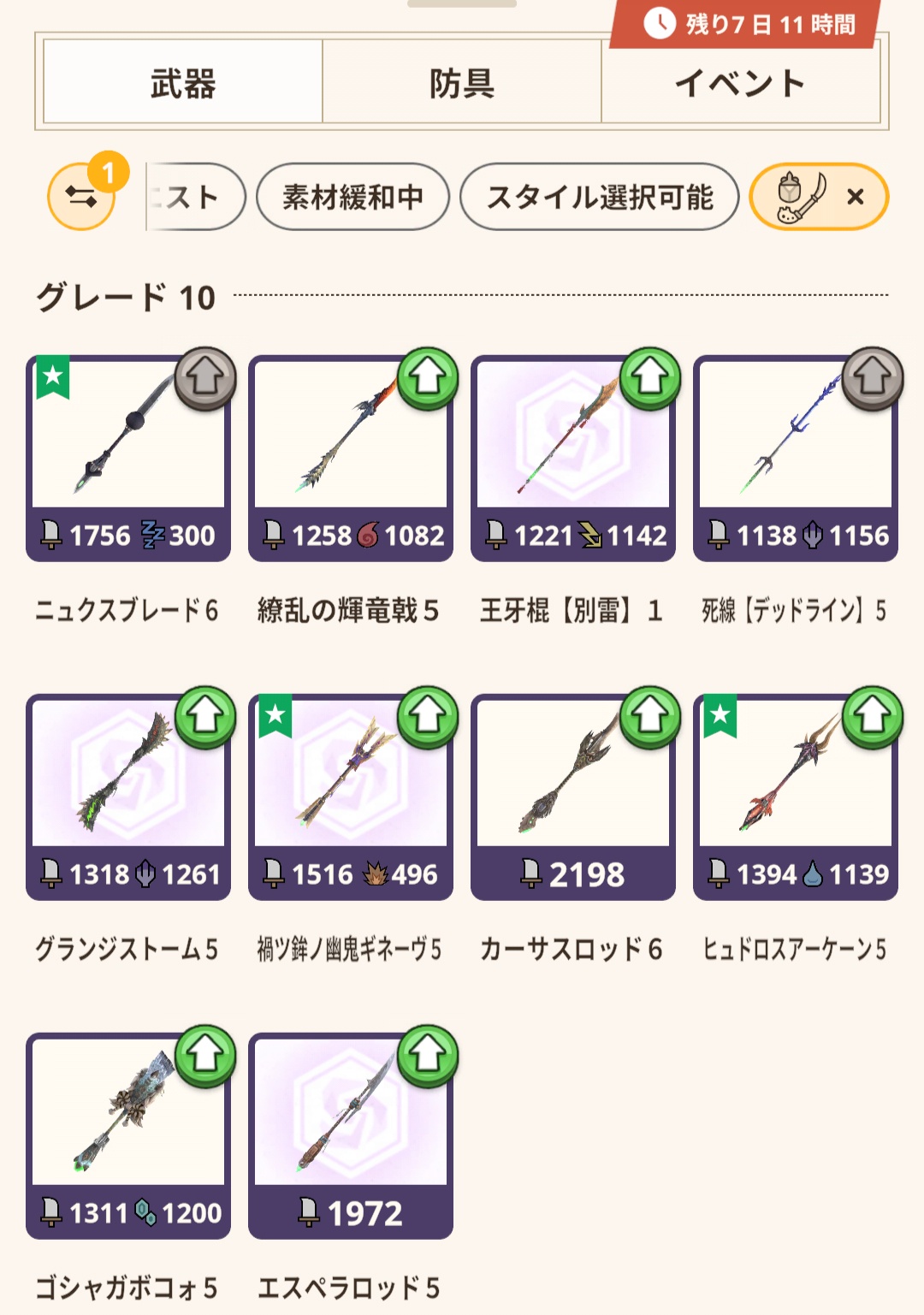This screenshot has height=1315, width=924.
Task: Open the カーサスロッド 6 weapon card
Action: click(573, 797)
